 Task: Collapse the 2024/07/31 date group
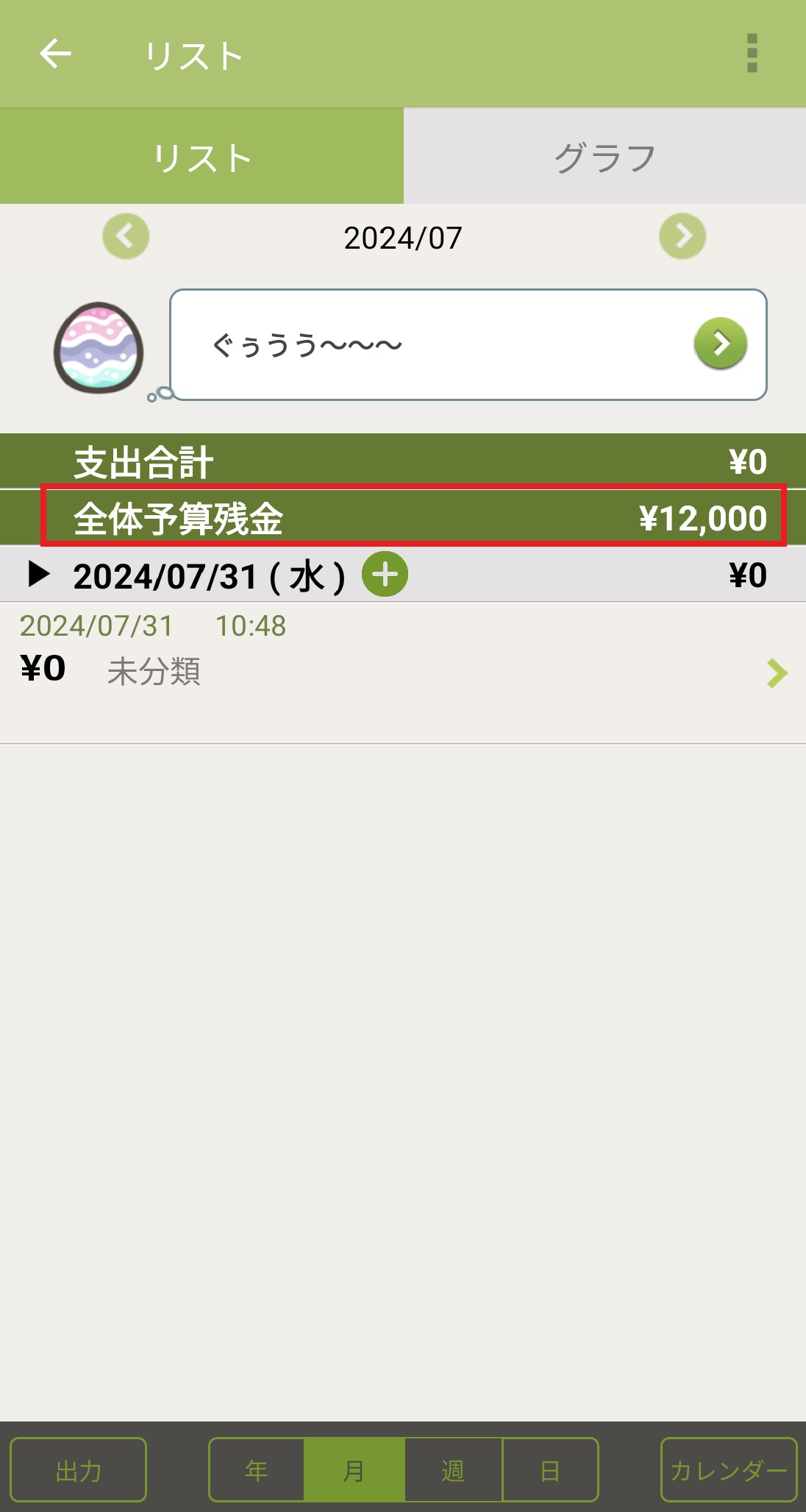[38, 575]
